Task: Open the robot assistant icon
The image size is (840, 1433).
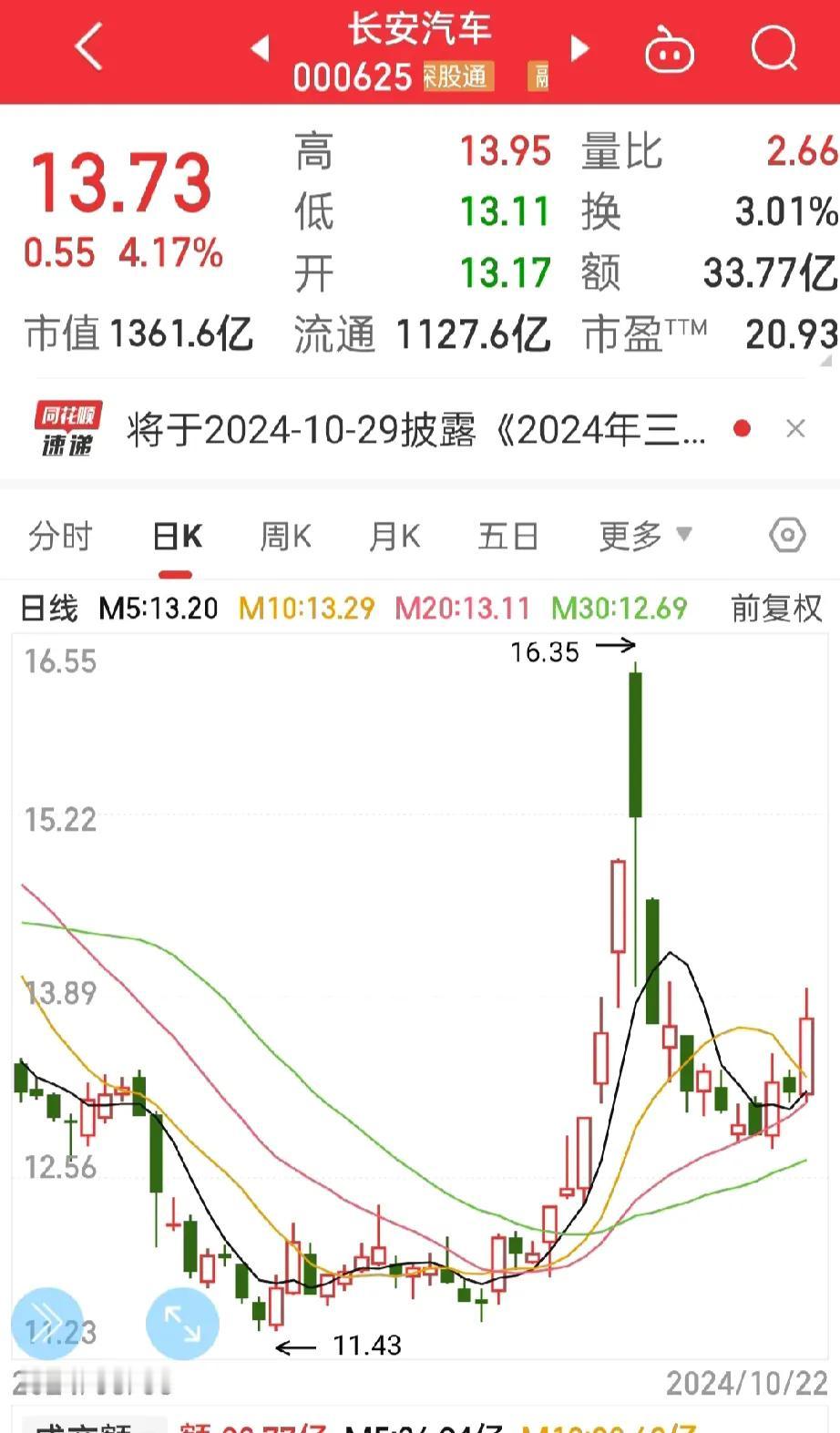Action: [670, 49]
